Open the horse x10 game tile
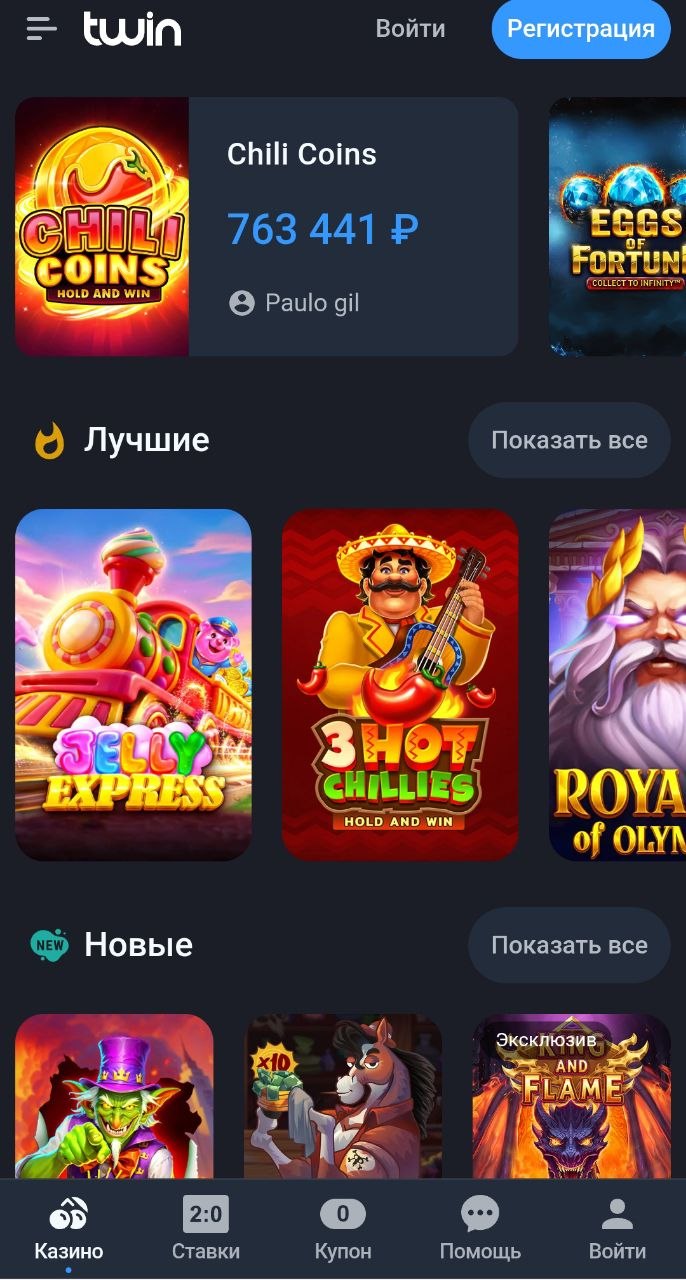The width and height of the screenshot is (686, 1280). tap(343, 1096)
